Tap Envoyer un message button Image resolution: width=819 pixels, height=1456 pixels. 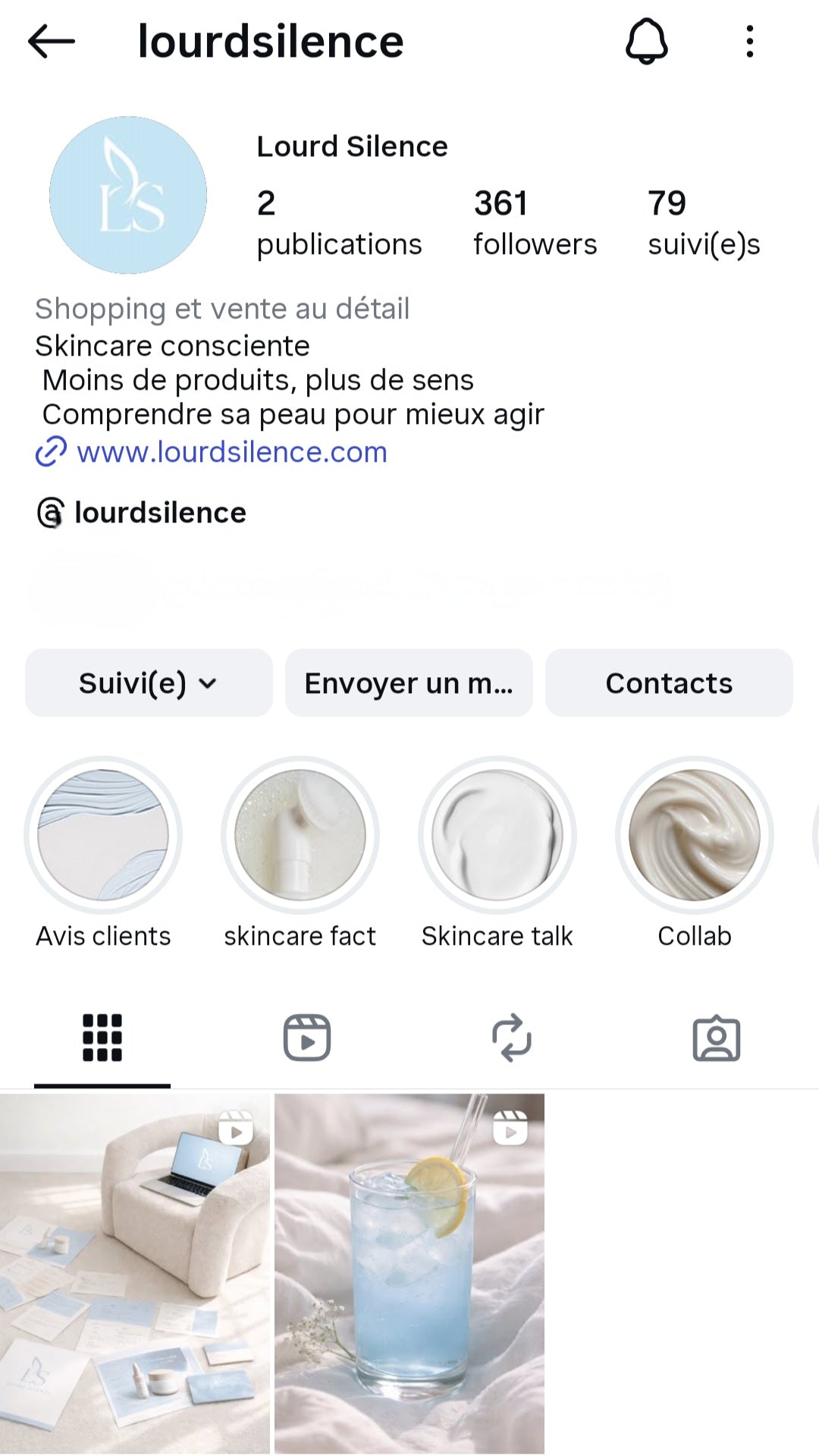(409, 682)
